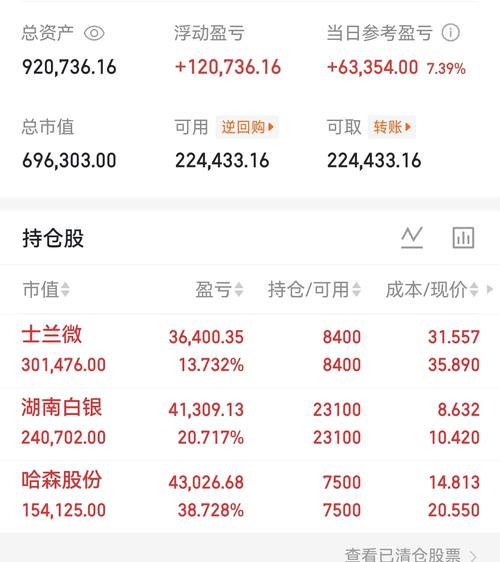Sort holdings by 盈亏
Image resolution: width=500 pixels, height=562 pixels.
click(x=219, y=289)
